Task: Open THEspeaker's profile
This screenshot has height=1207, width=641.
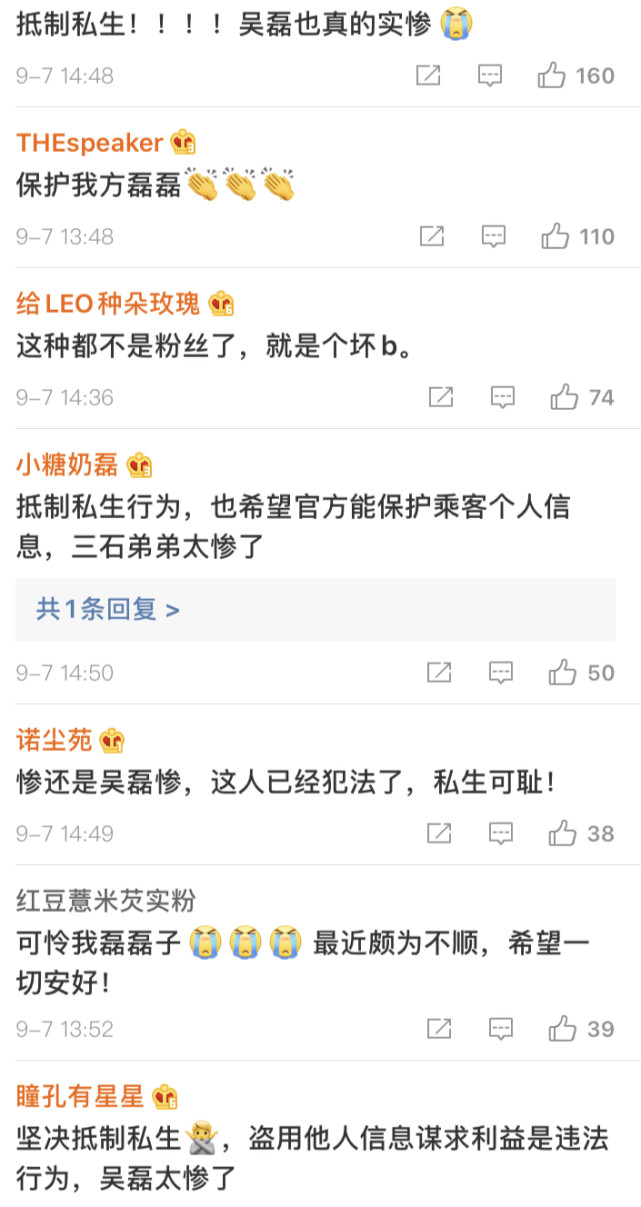Action: (89, 143)
